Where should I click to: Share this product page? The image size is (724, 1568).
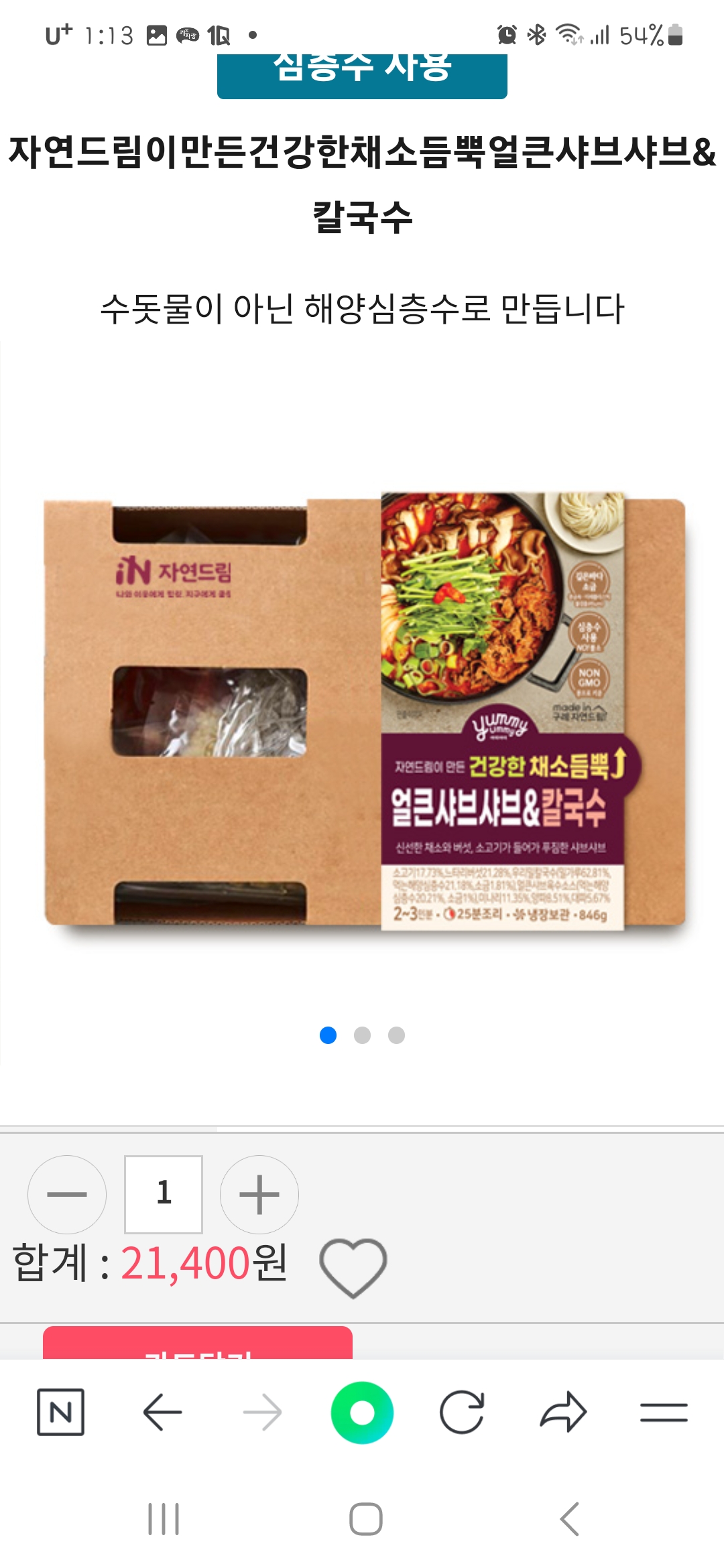coord(563,1411)
